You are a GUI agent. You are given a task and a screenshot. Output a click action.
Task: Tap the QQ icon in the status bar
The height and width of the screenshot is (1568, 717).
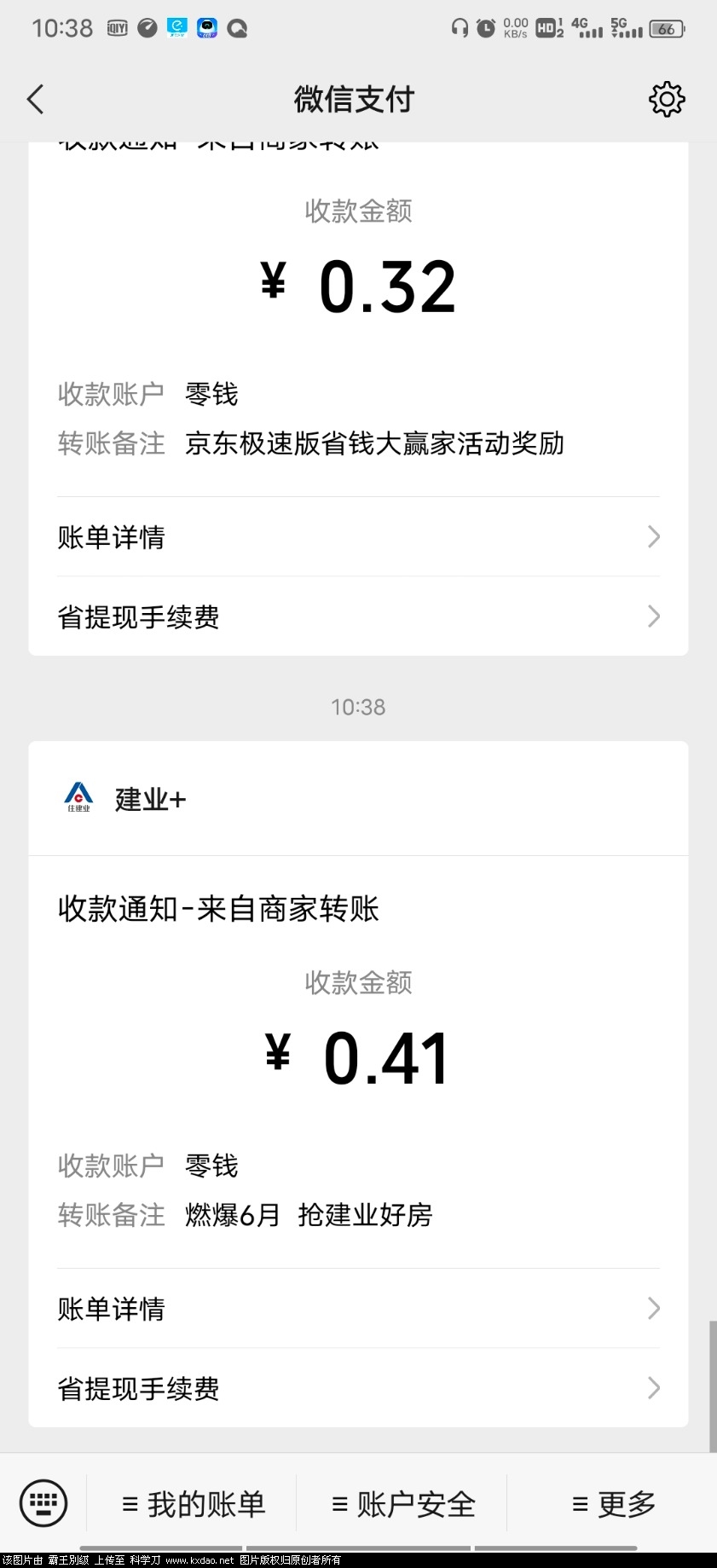(x=238, y=28)
